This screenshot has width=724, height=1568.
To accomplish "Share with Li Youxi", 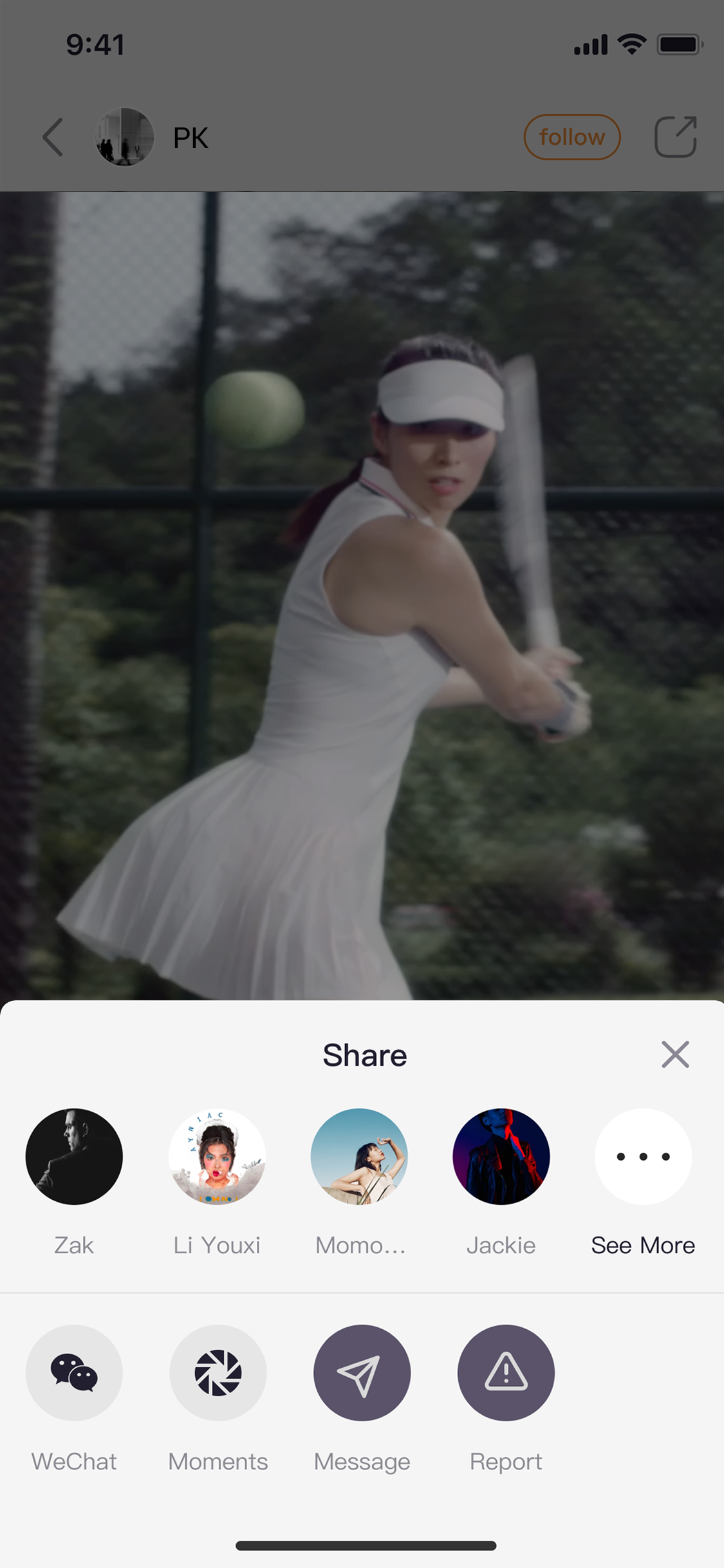I will 217,1157.
